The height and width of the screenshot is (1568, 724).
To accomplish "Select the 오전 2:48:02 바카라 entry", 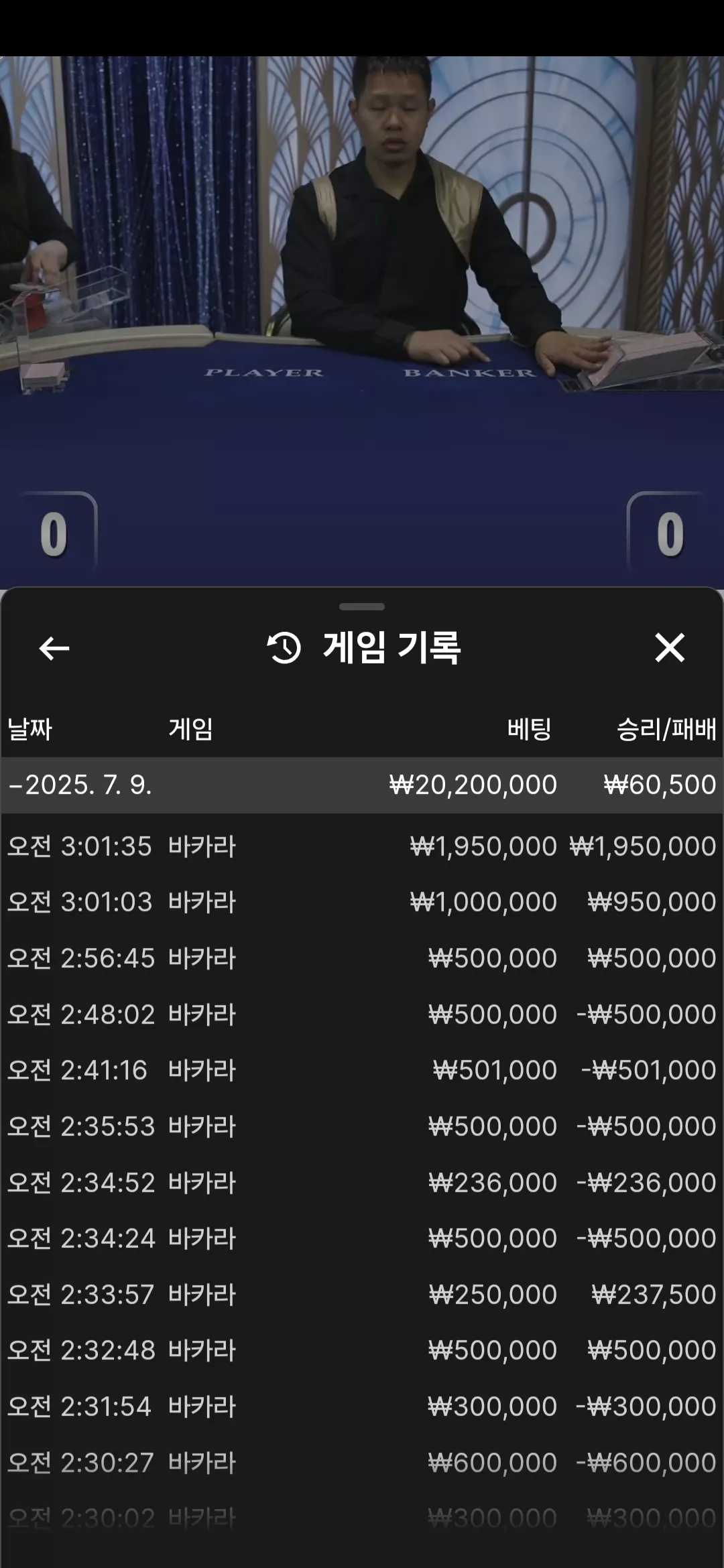I will tap(362, 1015).
